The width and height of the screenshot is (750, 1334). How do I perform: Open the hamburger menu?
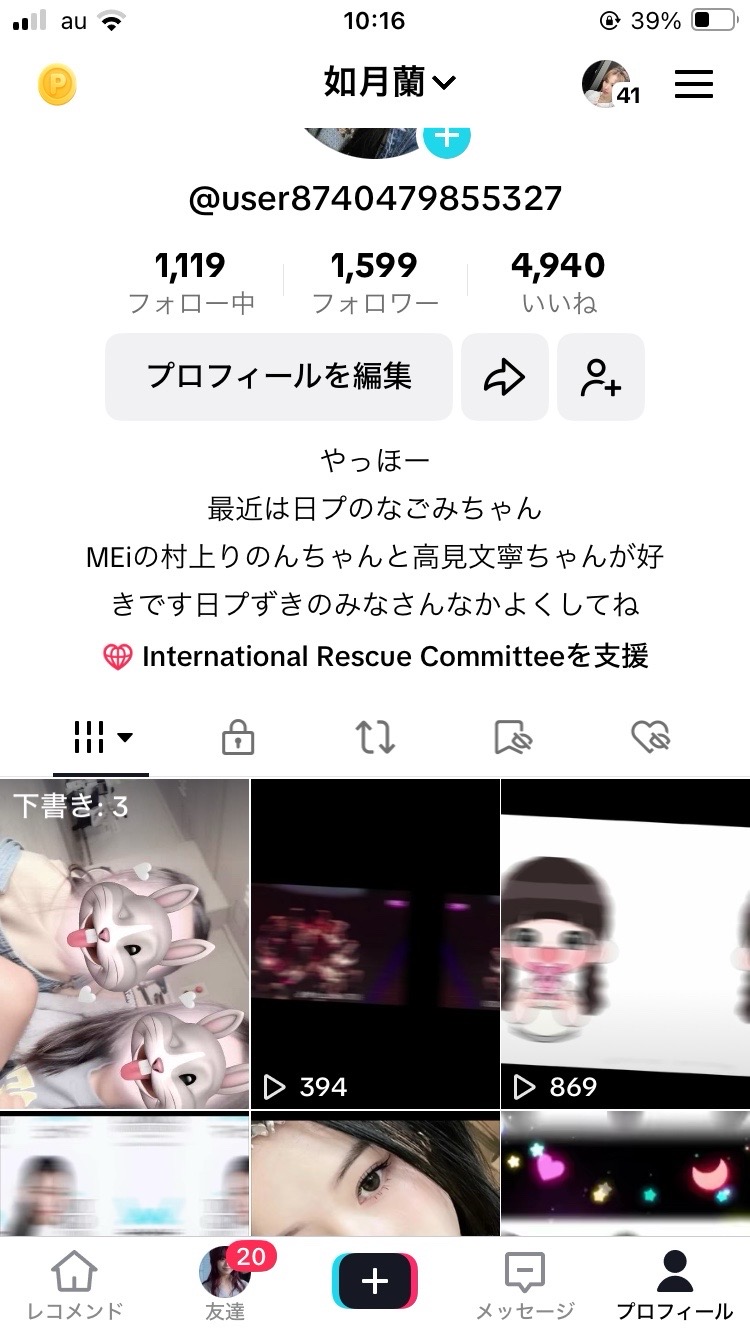click(x=694, y=84)
